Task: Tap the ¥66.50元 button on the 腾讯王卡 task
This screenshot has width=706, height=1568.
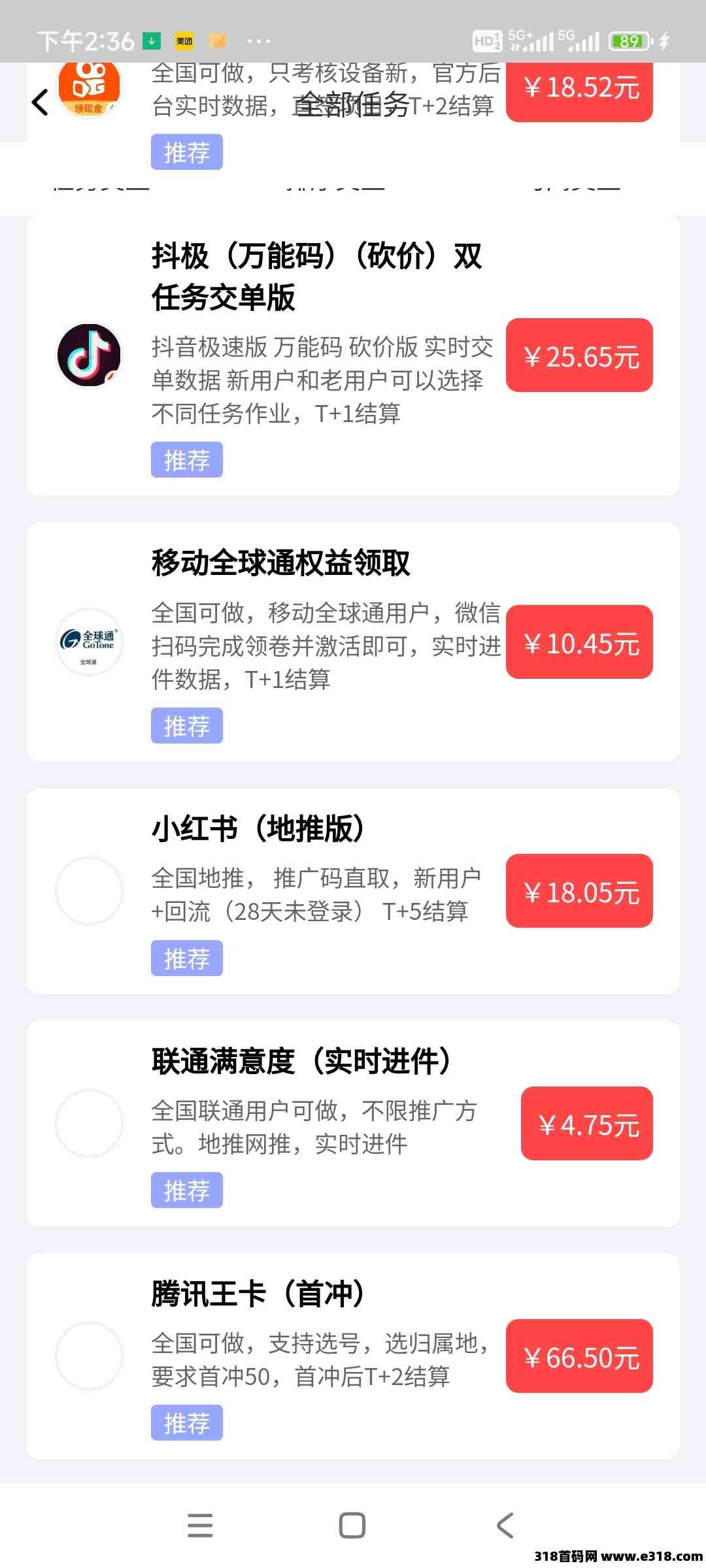Action: [579, 1356]
